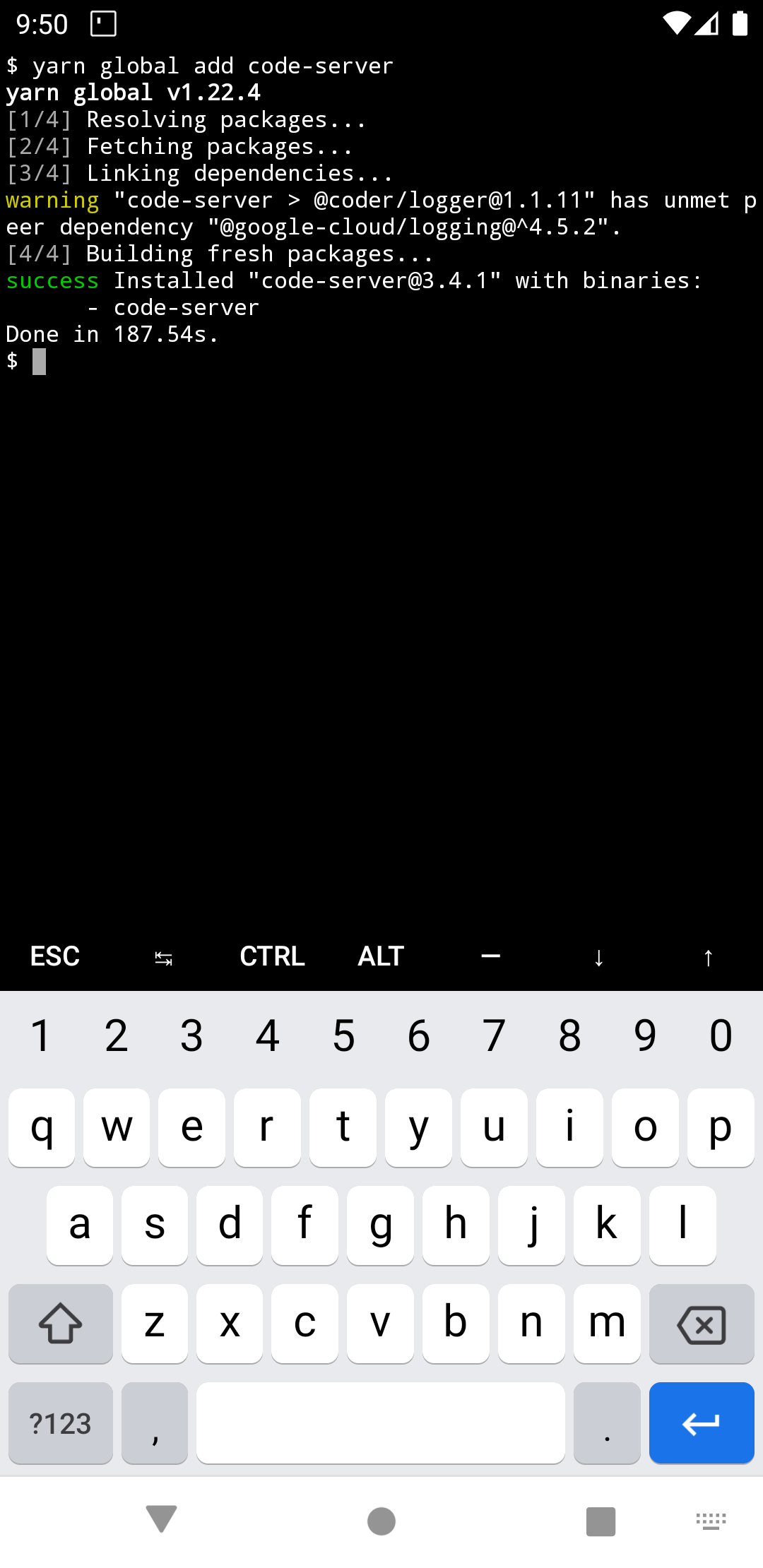This screenshot has height=1568, width=763.
Task: Tap the comma key
Action: coord(155,1423)
